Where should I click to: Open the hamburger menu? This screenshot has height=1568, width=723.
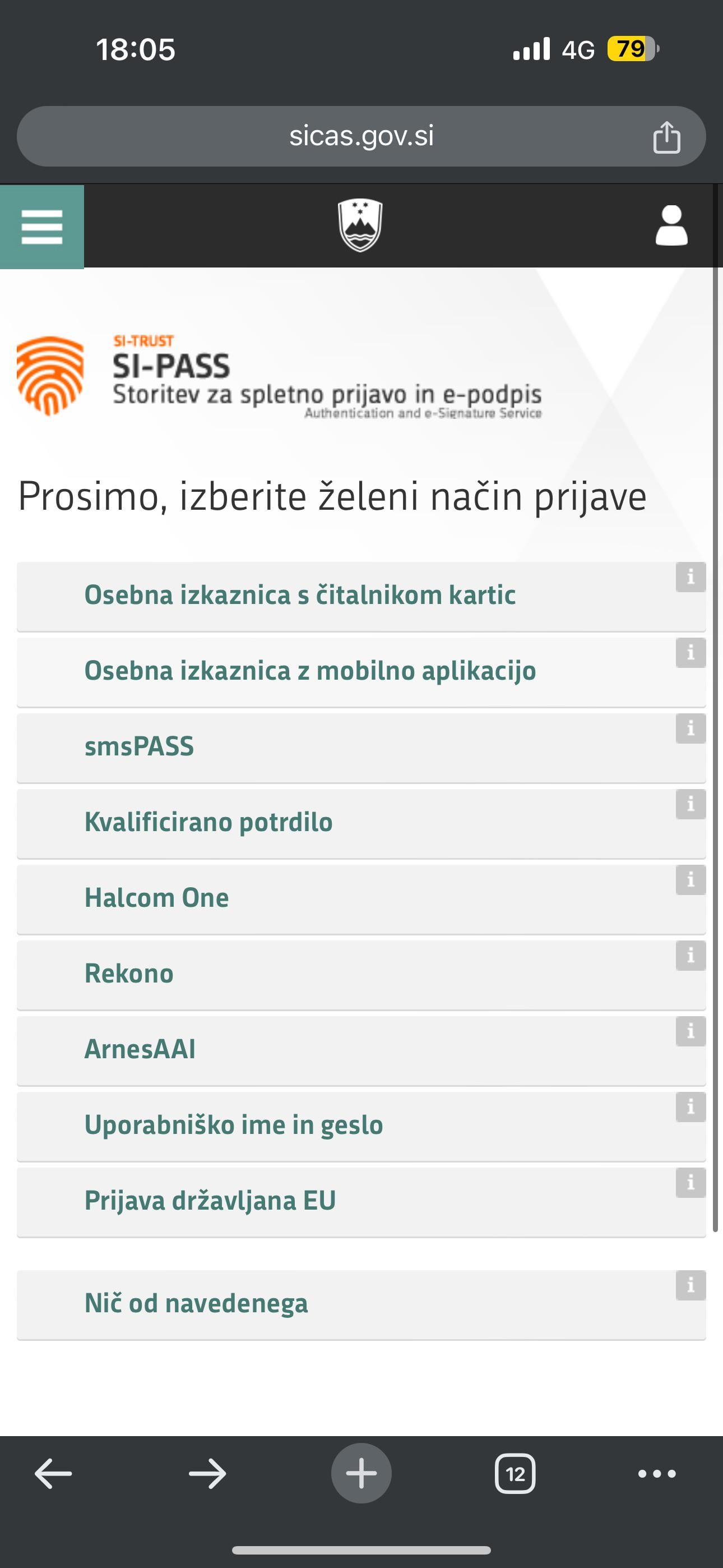[42, 227]
